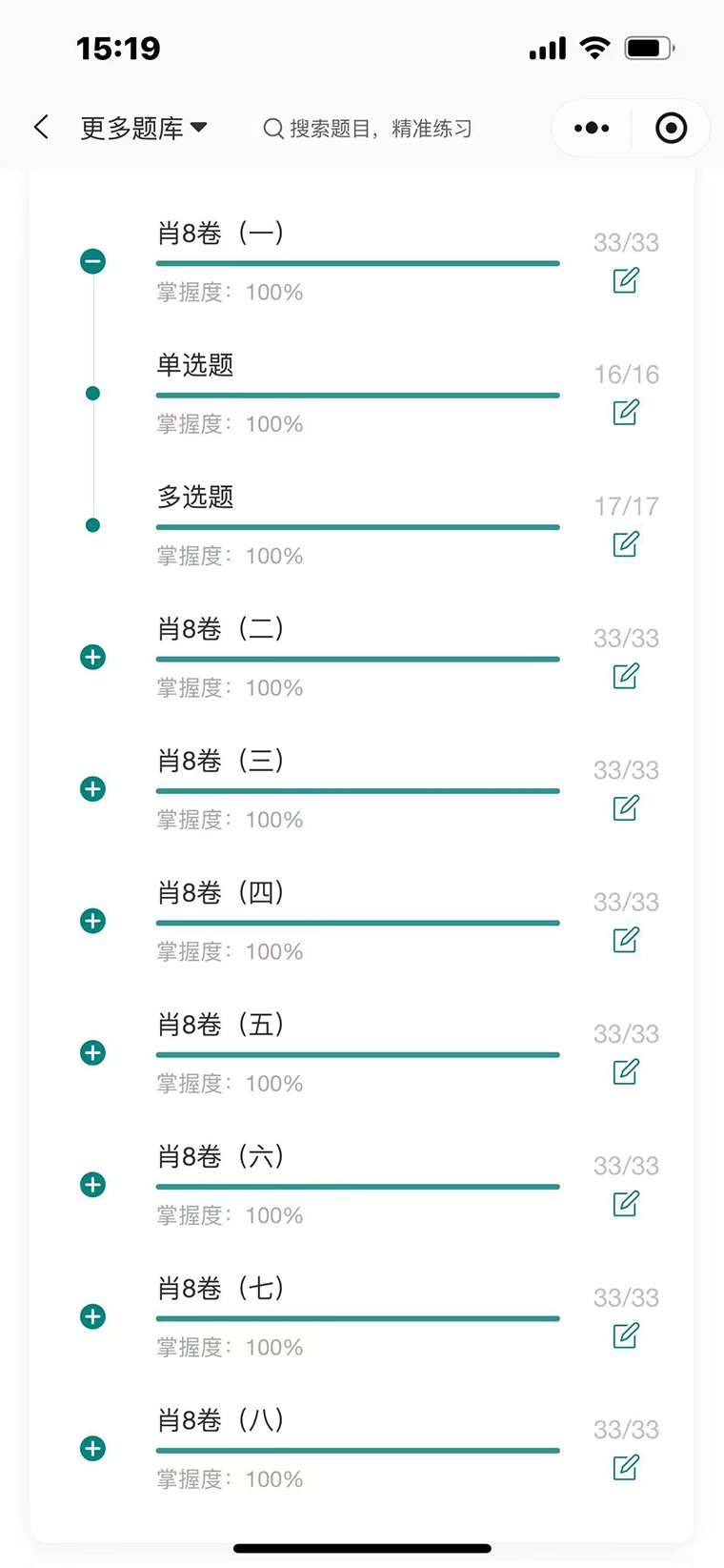Expand the 肖8卷（四） section

pos(92,921)
